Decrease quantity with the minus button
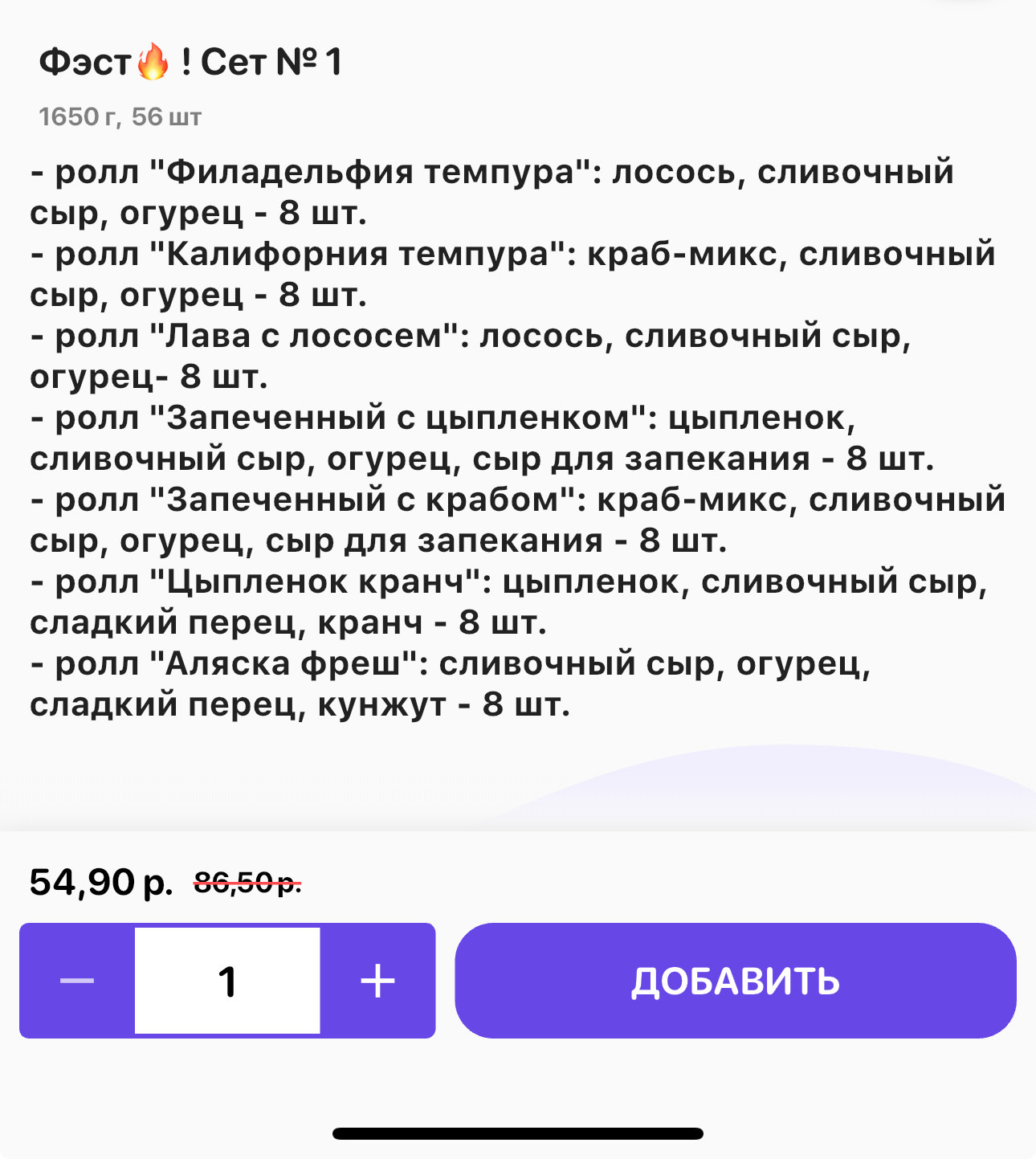1036x1159 pixels. tap(77, 981)
